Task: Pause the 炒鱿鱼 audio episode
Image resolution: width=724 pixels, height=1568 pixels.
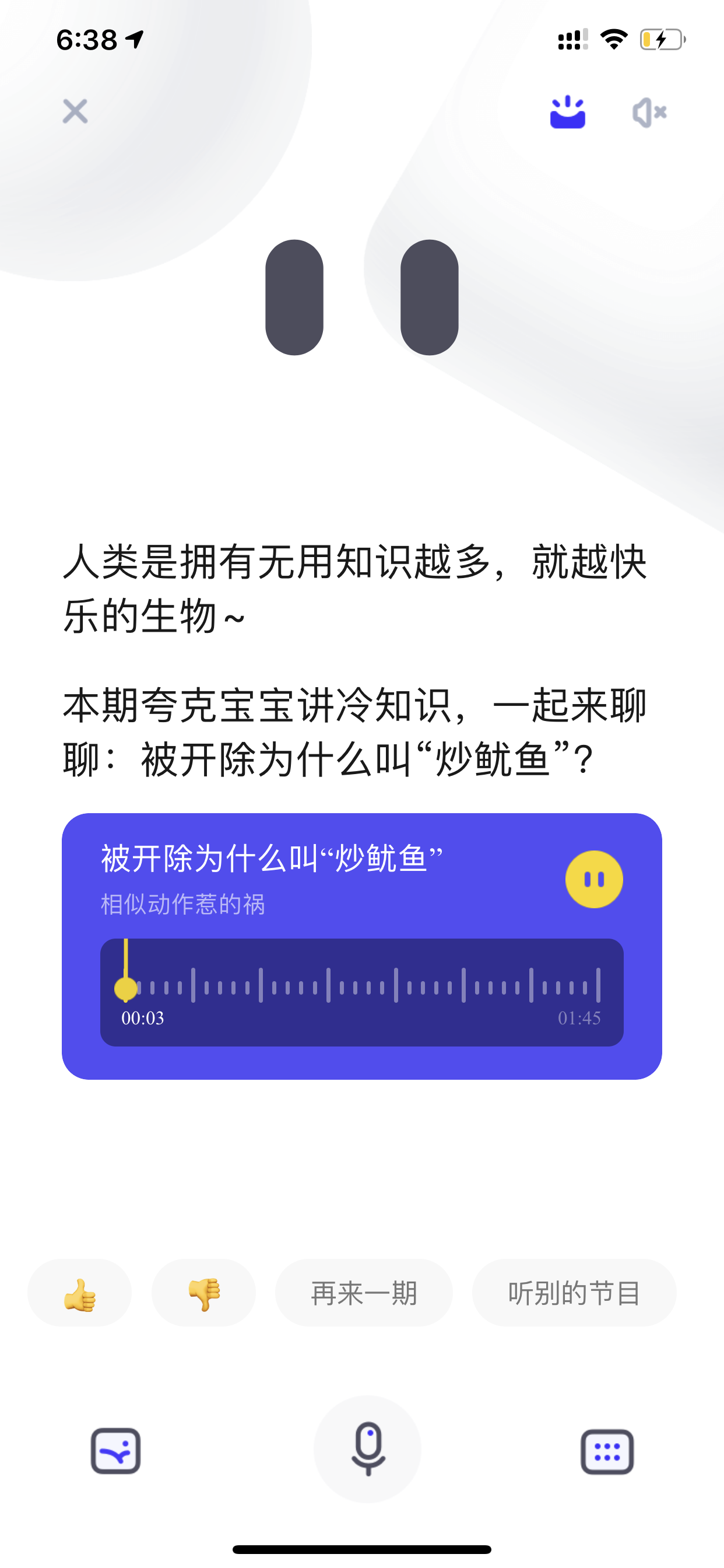Action: point(594,879)
